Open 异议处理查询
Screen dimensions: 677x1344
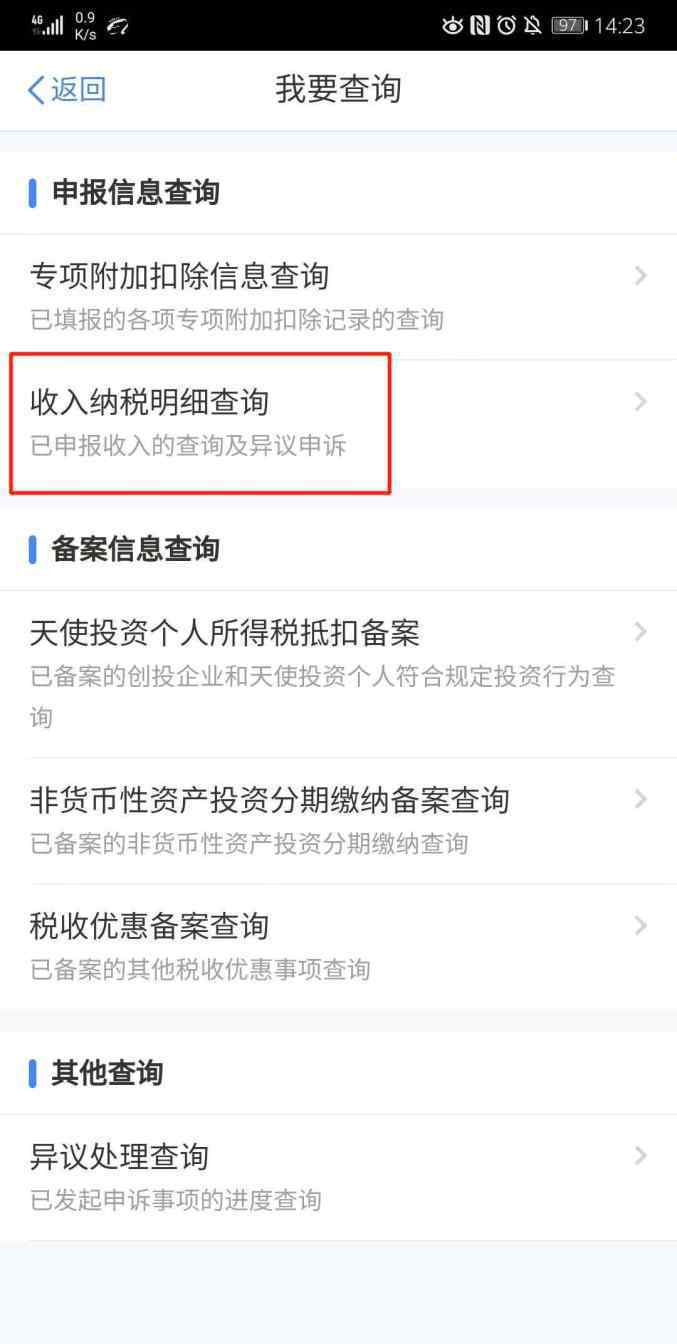pyautogui.click(x=338, y=1178)
